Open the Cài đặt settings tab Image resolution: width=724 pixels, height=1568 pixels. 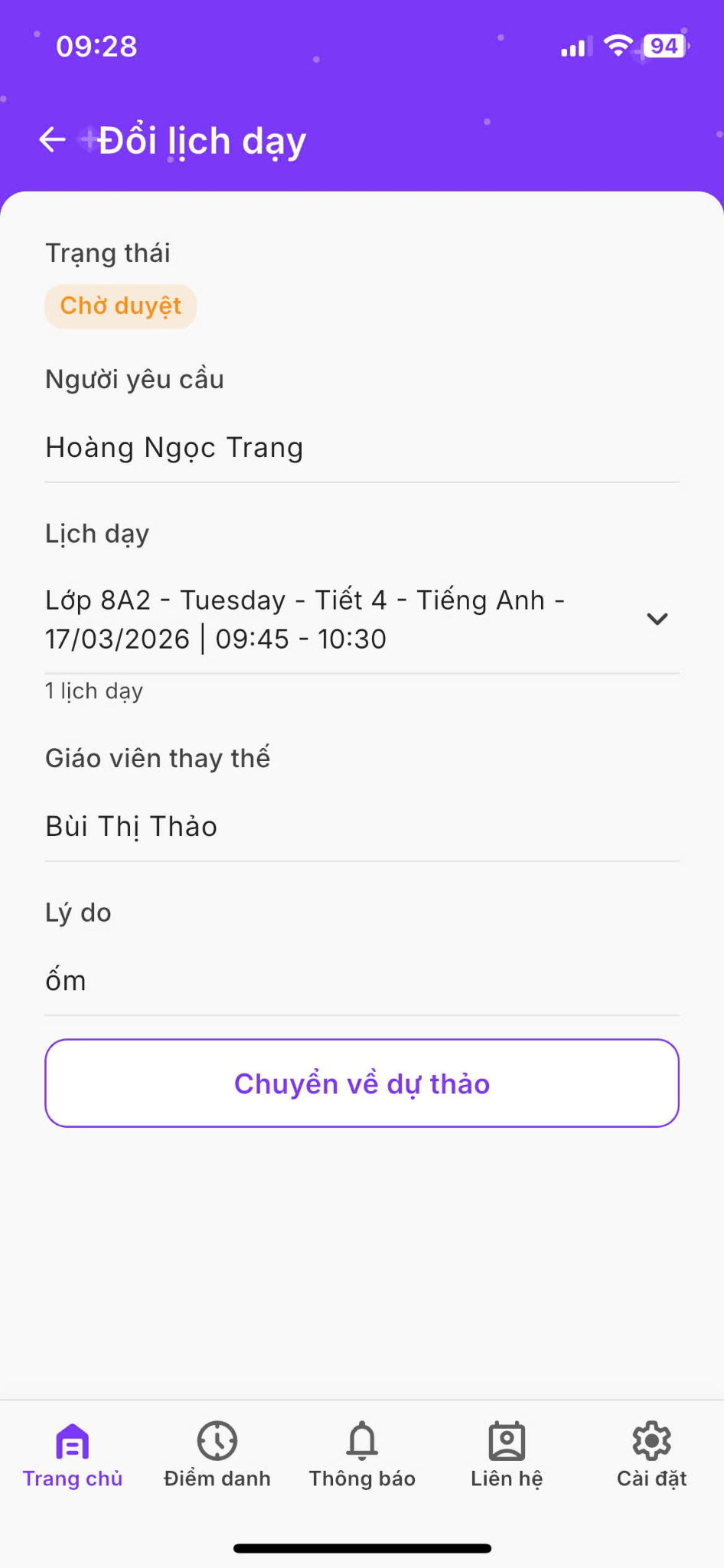click(651, 1455)
